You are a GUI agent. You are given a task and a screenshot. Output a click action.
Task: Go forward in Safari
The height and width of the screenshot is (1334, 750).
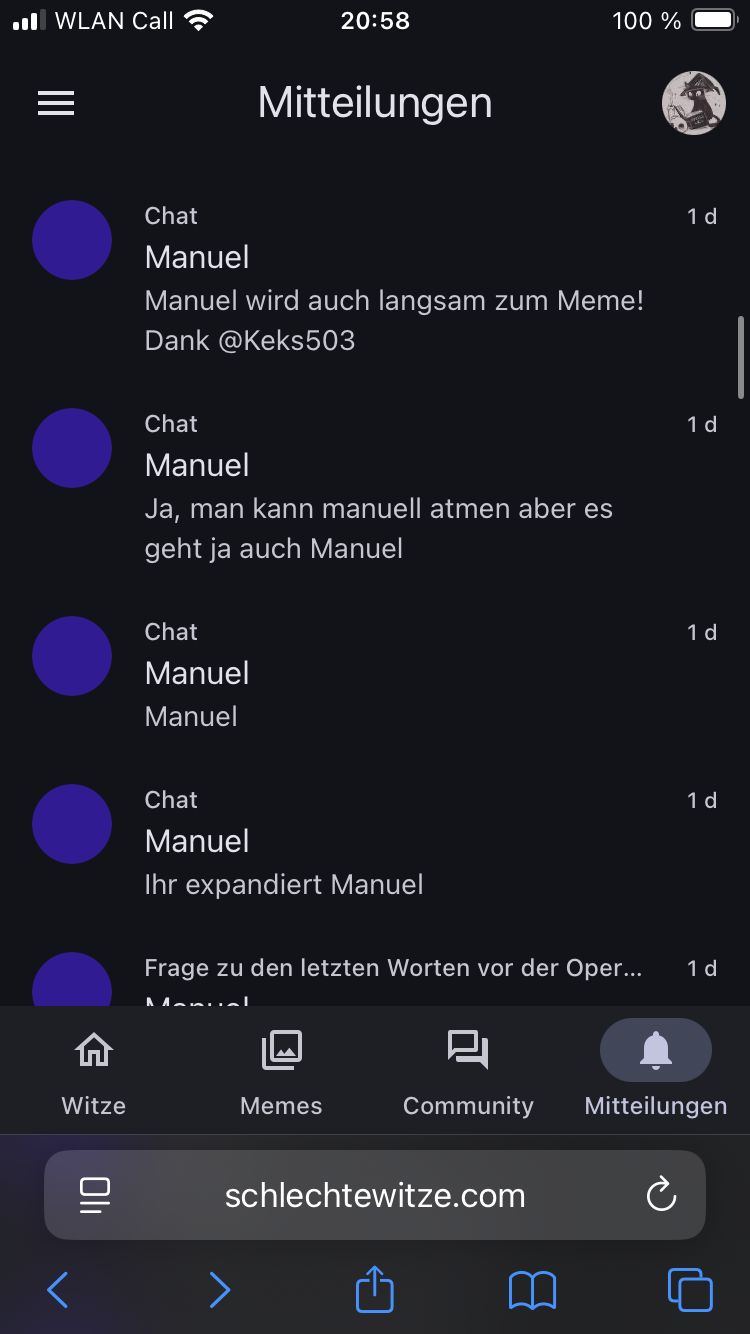tap(219, 1290)
